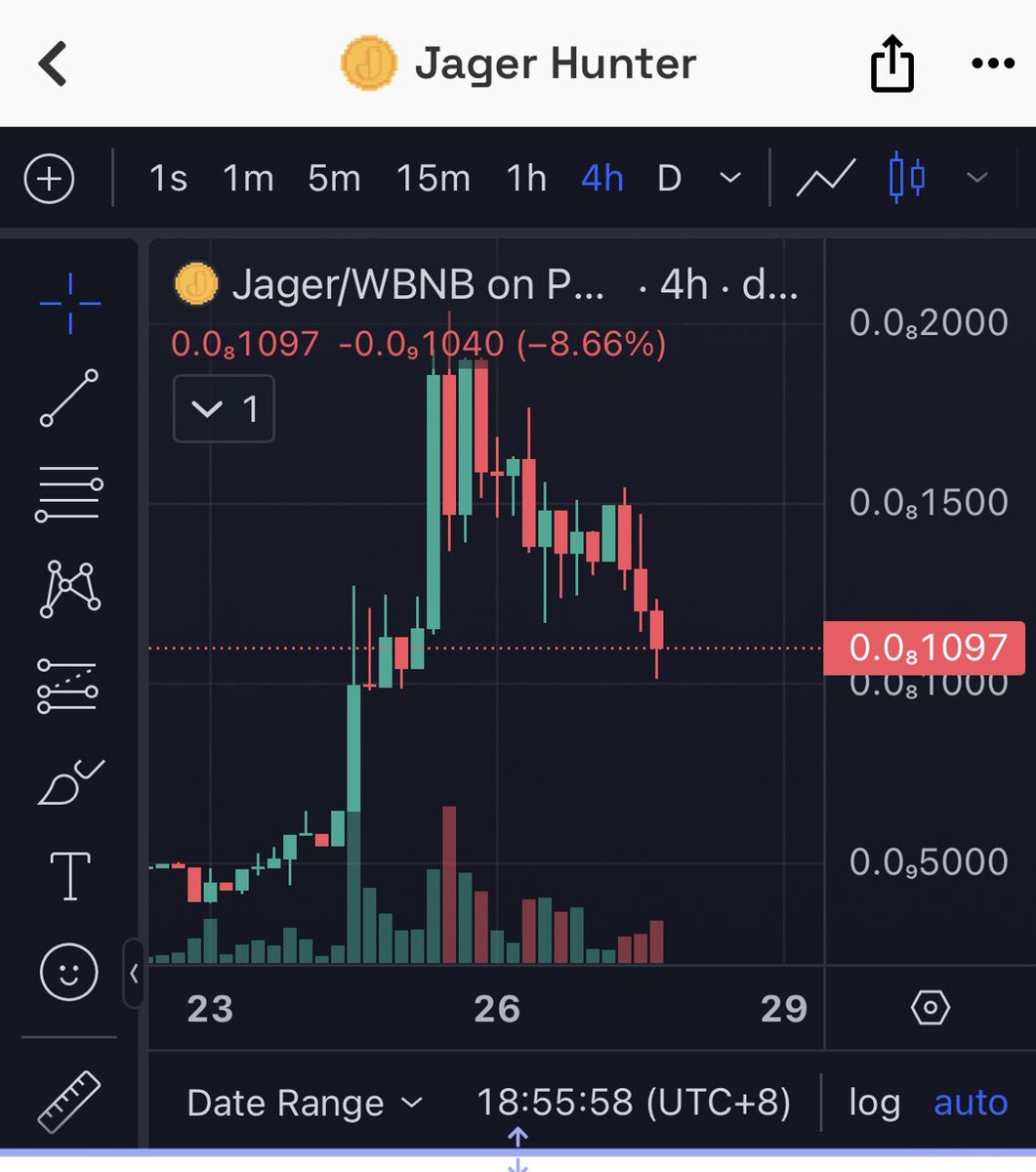Add an indicator with the plus icon
1036x1172 pixels.
pos(49,180)
